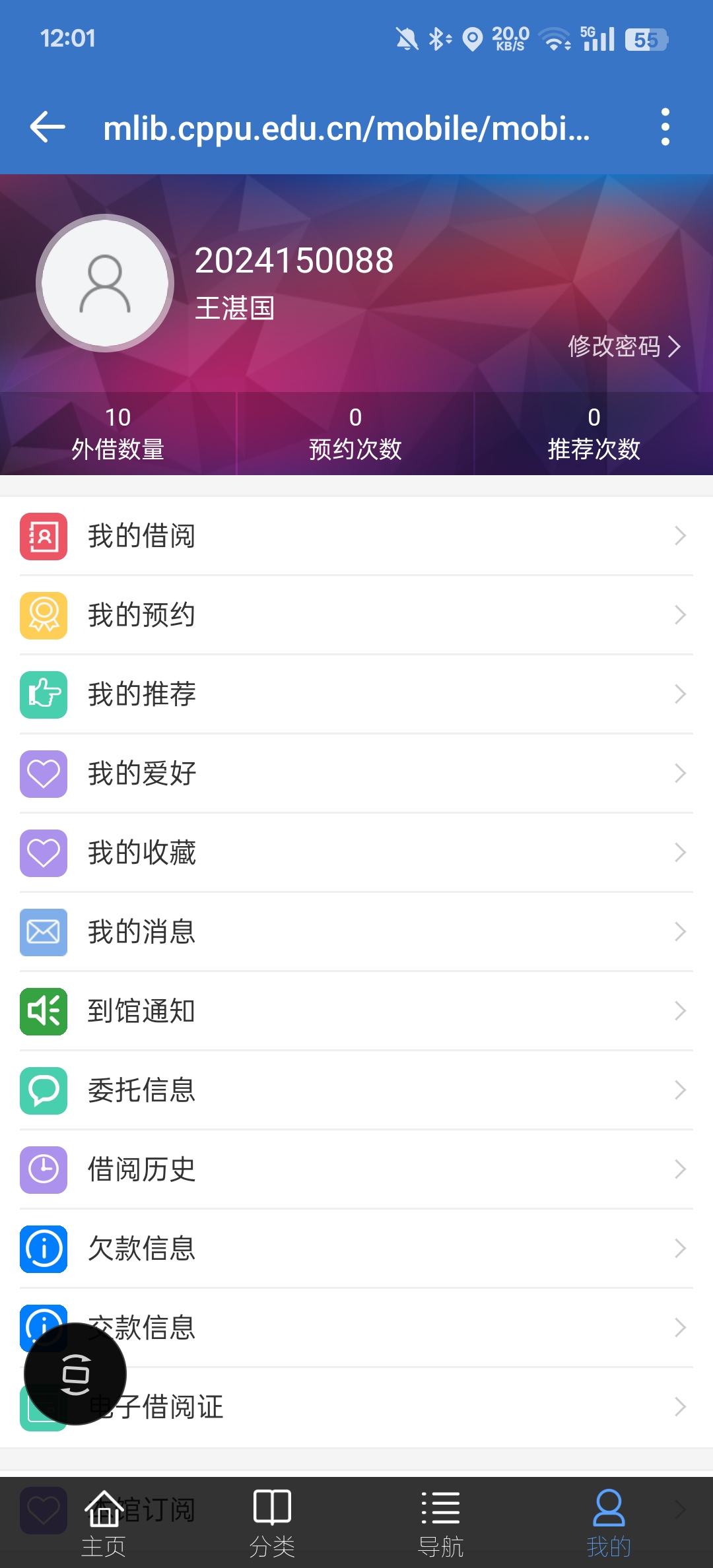This screenshot has width=713, height=1568.
Task: Tap the floating black screen-capture button
Action: [75, 1374]
